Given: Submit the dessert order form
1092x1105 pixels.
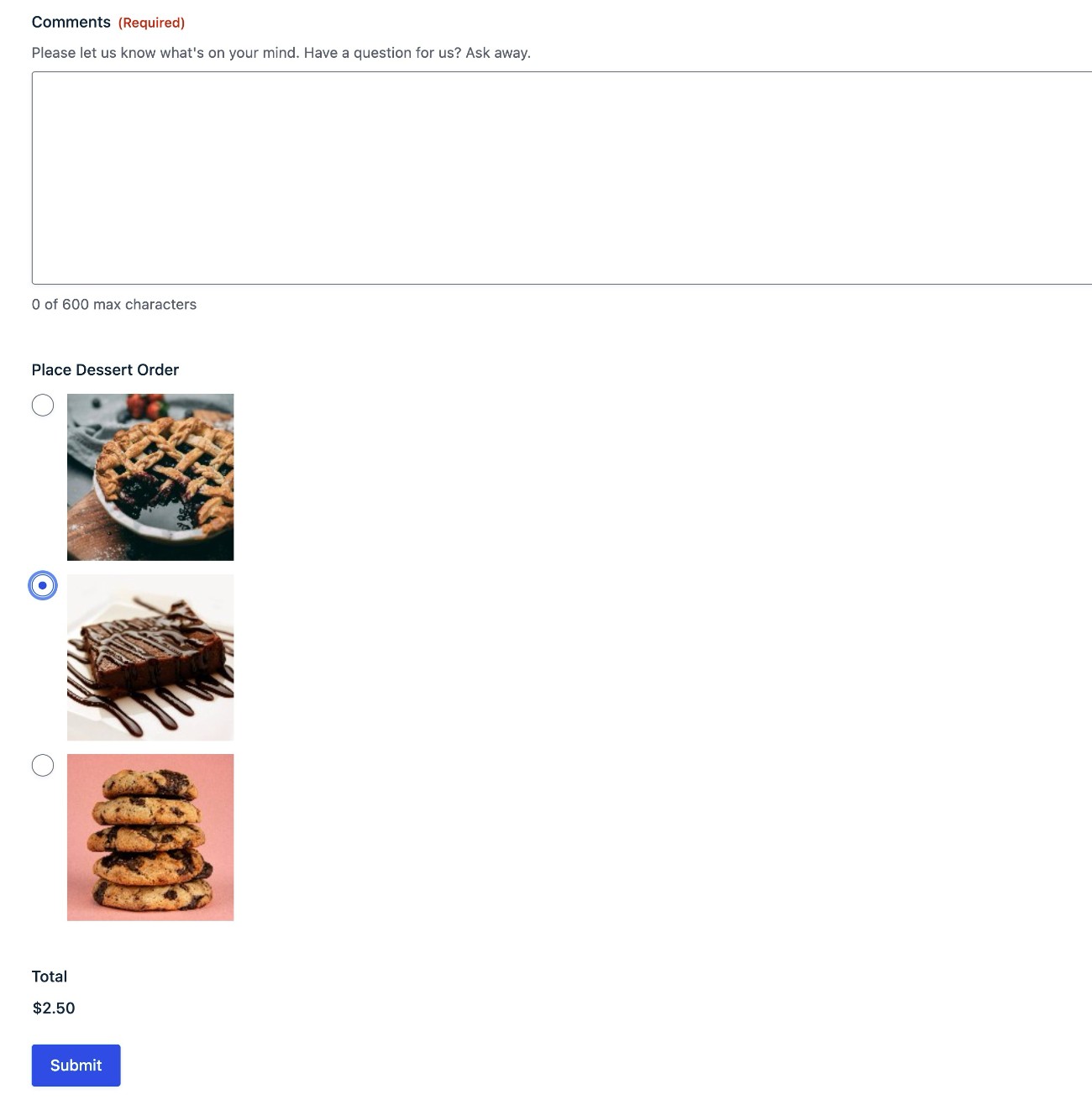Looking at the screenshot, I should [x=76, y=1065].
